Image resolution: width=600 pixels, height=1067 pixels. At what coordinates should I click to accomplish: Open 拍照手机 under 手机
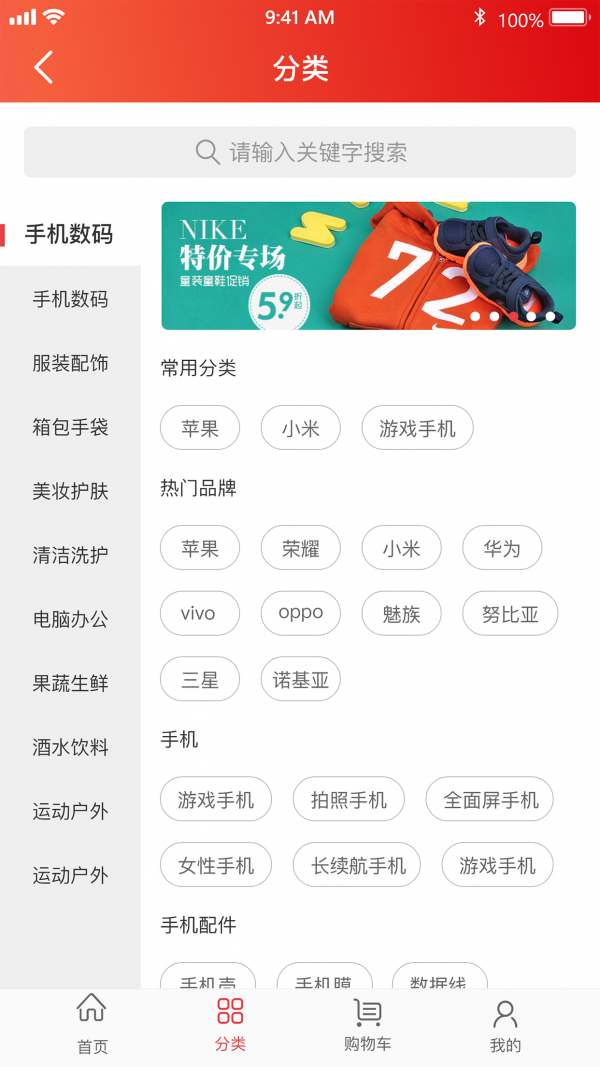point(348,799)
